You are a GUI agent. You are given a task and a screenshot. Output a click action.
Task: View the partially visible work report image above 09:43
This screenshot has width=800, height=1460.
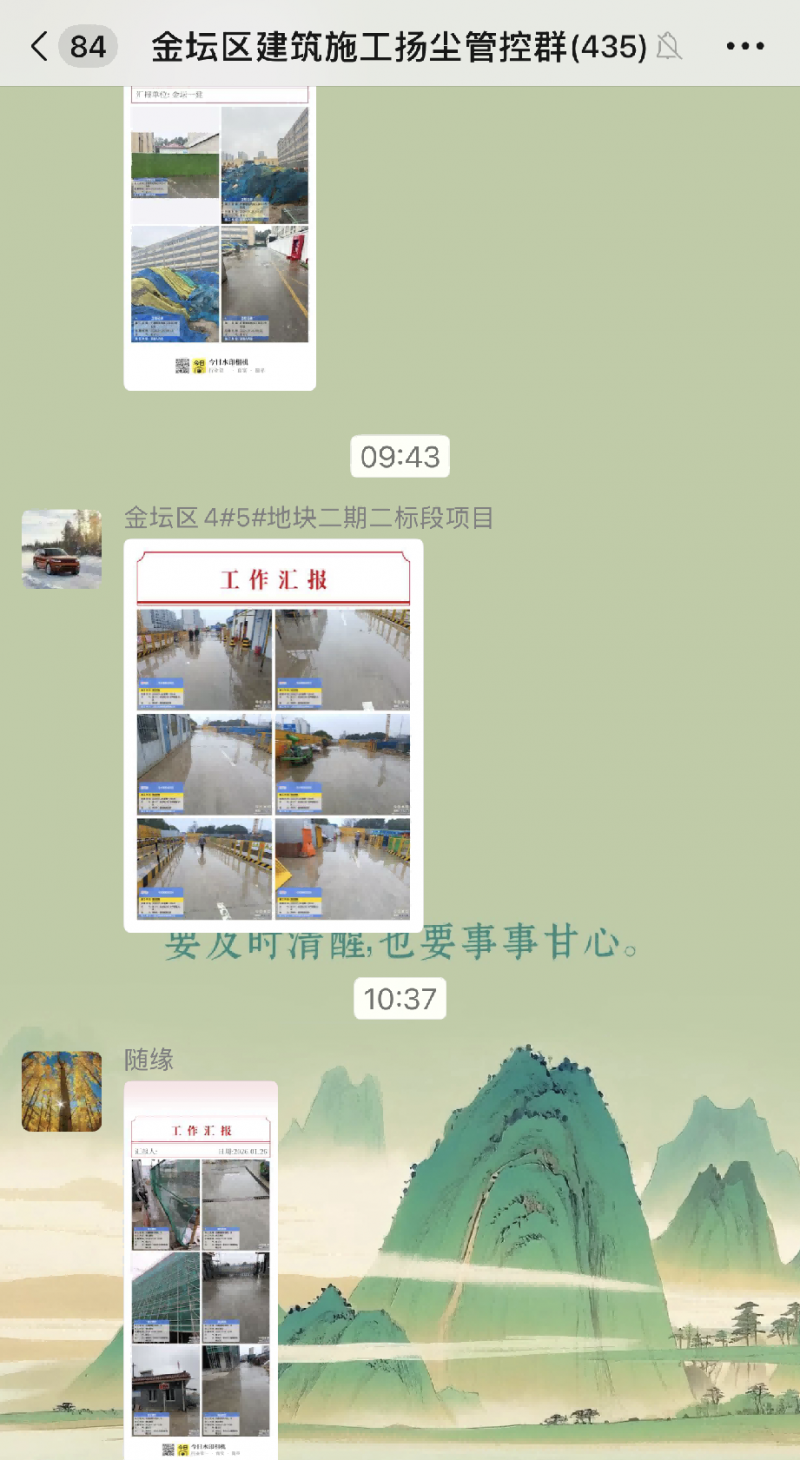tap(220, 238)
